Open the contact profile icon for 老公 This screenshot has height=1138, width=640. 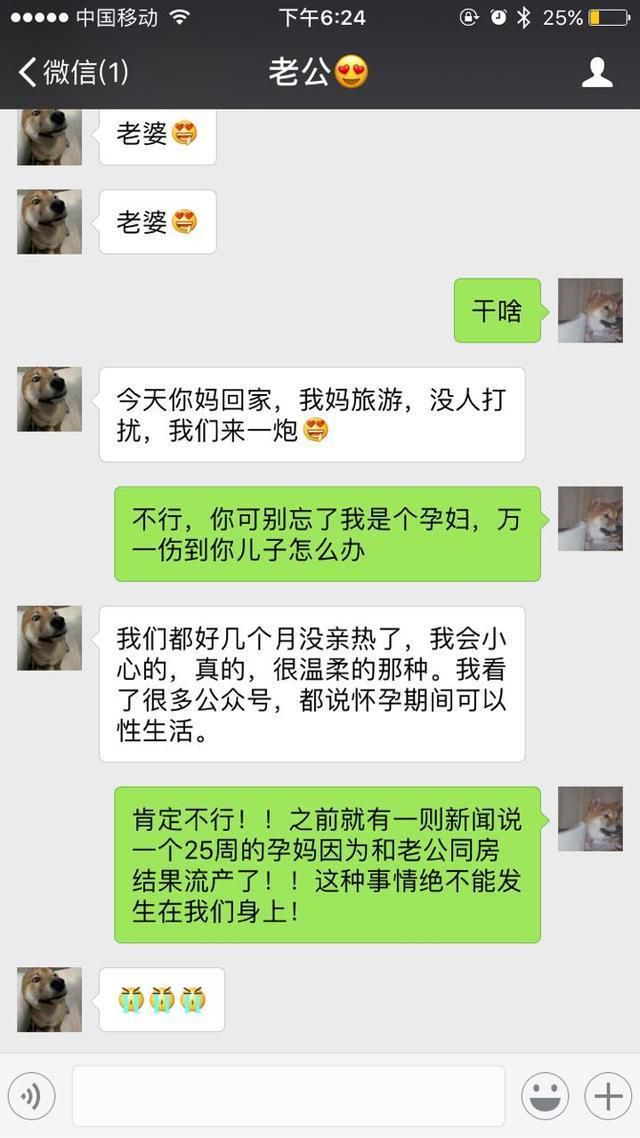tap(597, 73)
